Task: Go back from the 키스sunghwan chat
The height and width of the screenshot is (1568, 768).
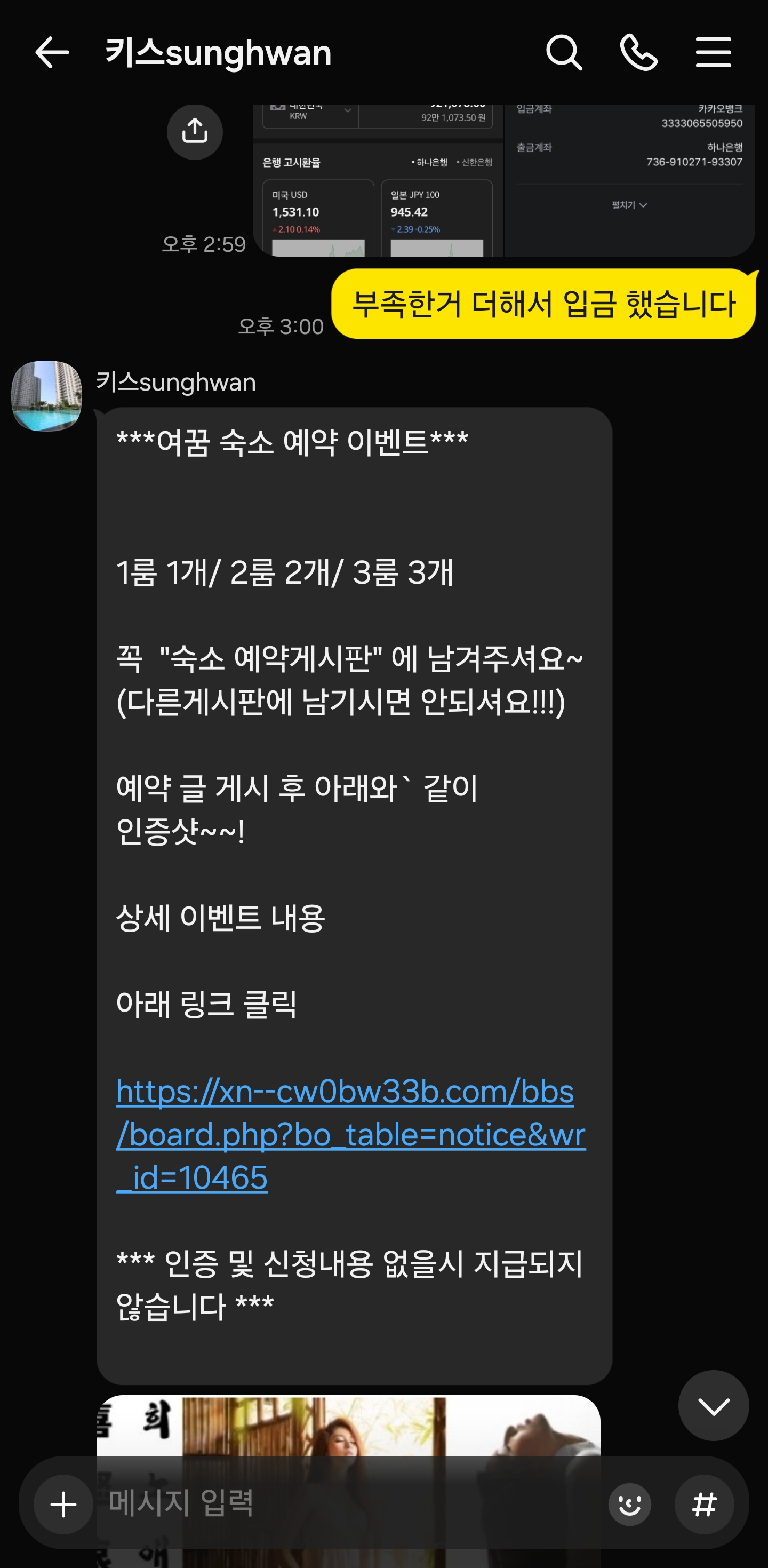Action: click(52, 52)
